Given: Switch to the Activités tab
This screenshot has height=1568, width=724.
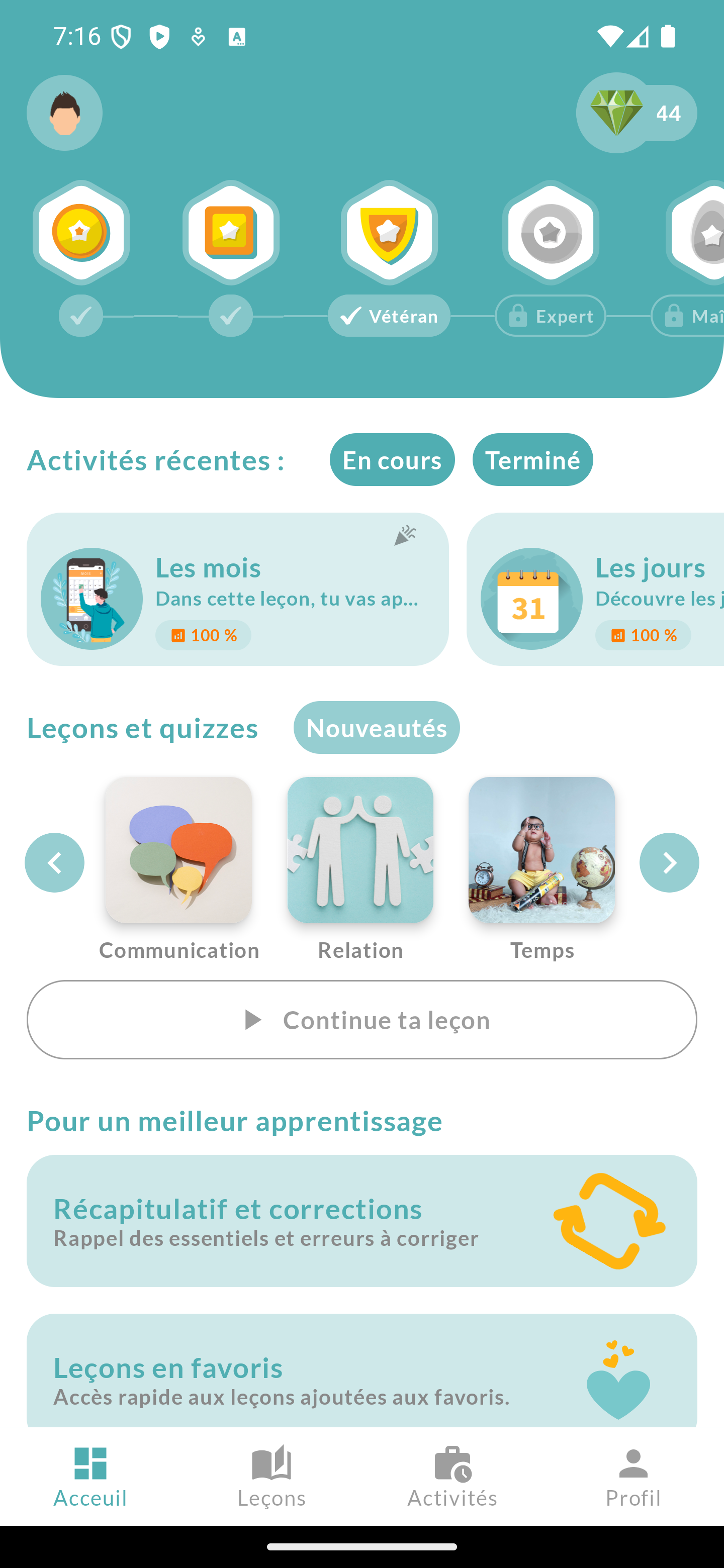Looking at the screenshot, I should pyautogui.click(x=452, y=1477).
